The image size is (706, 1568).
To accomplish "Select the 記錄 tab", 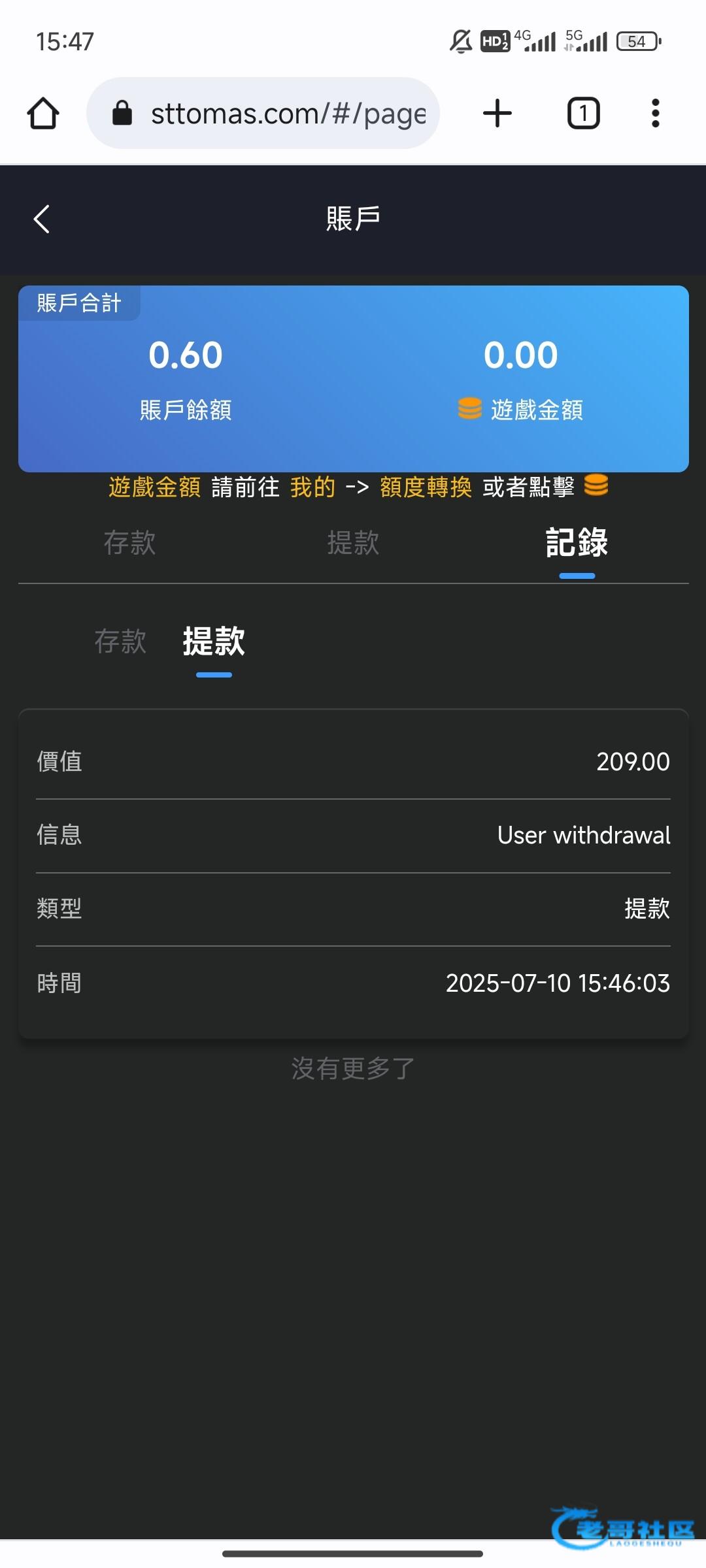I will [577, 543].
